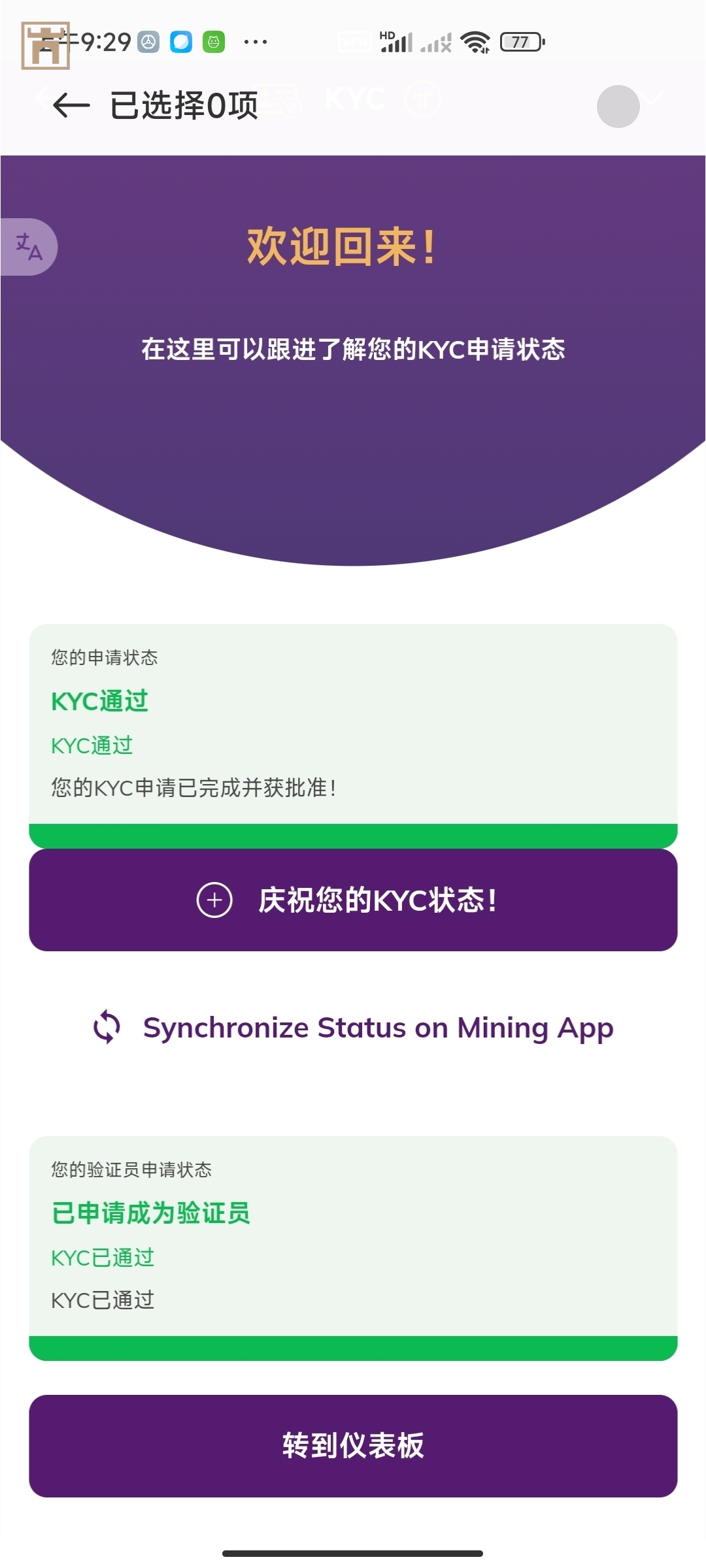Tap the back arrow beside 已选择0项
Image resolution: width=706 pixels, height=1568 pixels.
tap(71, 105)
